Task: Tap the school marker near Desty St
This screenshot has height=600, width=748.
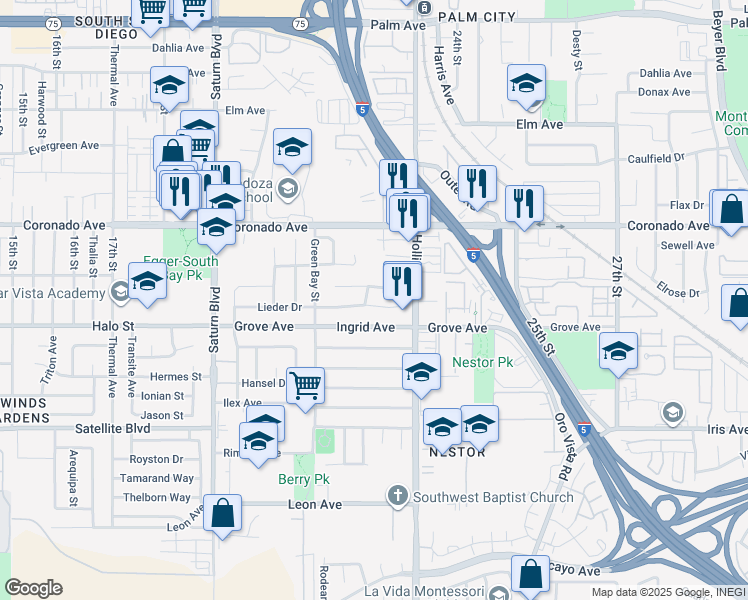Action: [526, 83]
